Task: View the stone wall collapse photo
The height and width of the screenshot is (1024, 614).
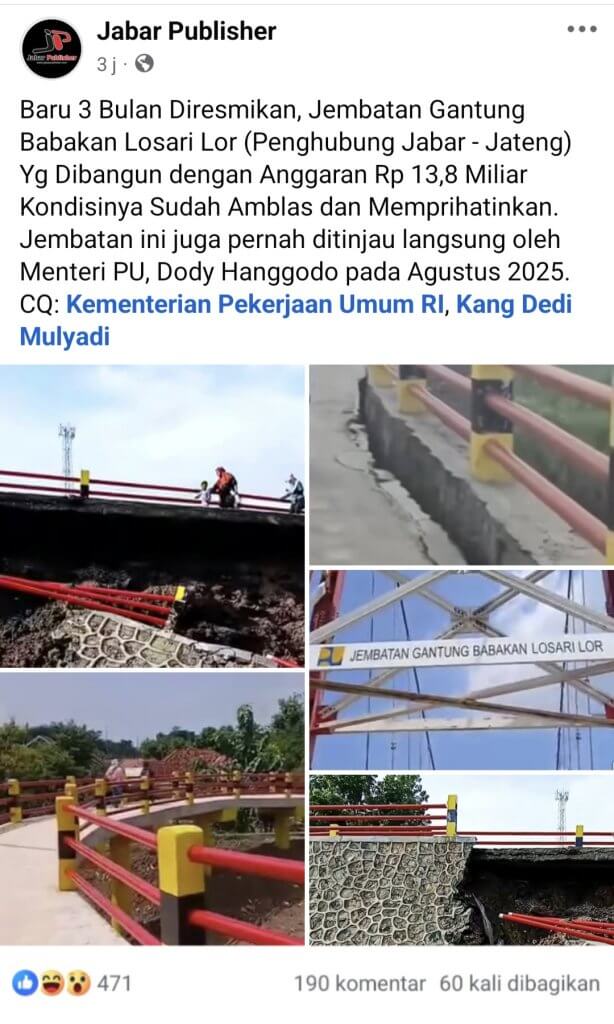Action: pos(461,860)
